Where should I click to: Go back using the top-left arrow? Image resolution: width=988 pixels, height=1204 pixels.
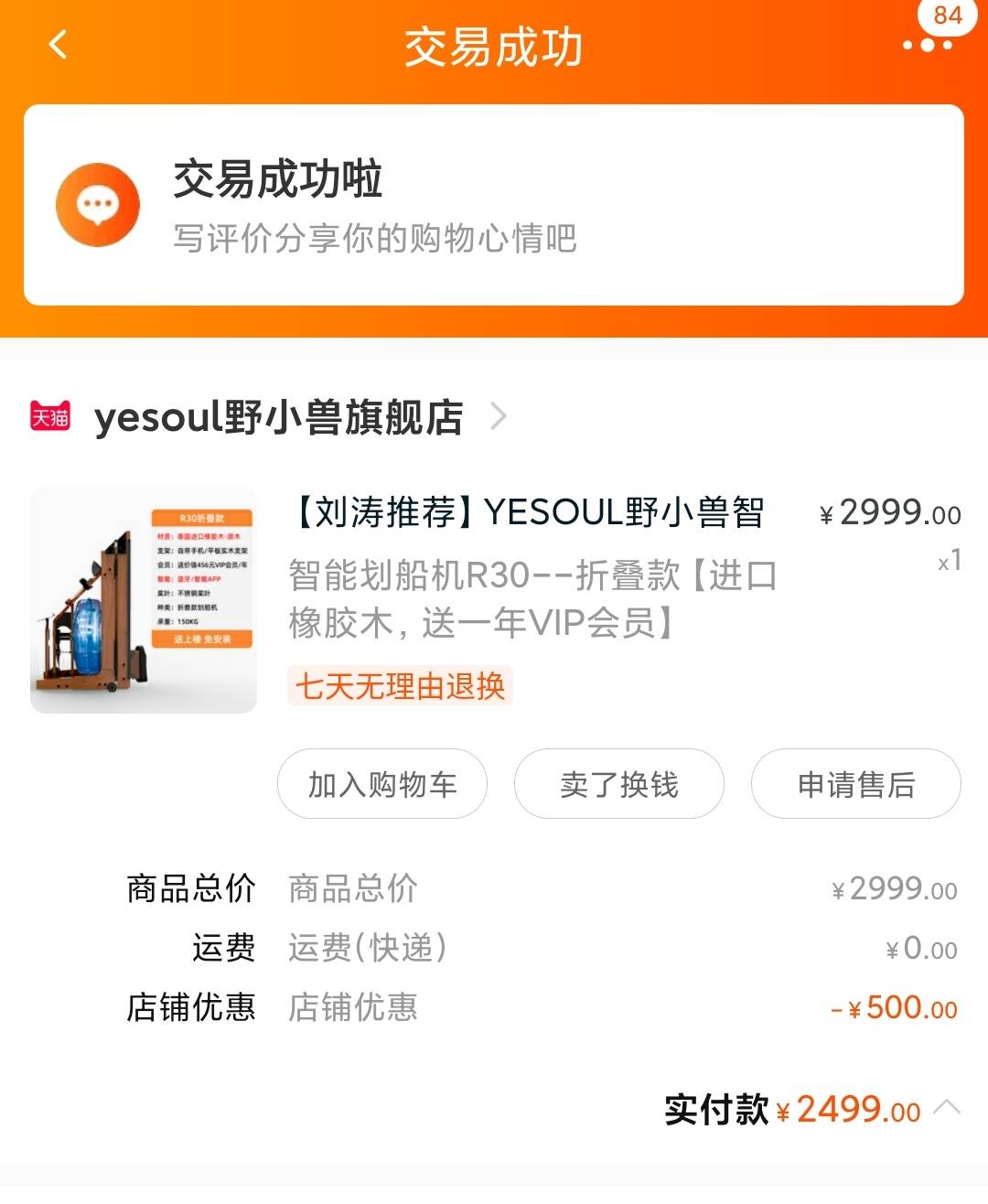pos(59,44)
